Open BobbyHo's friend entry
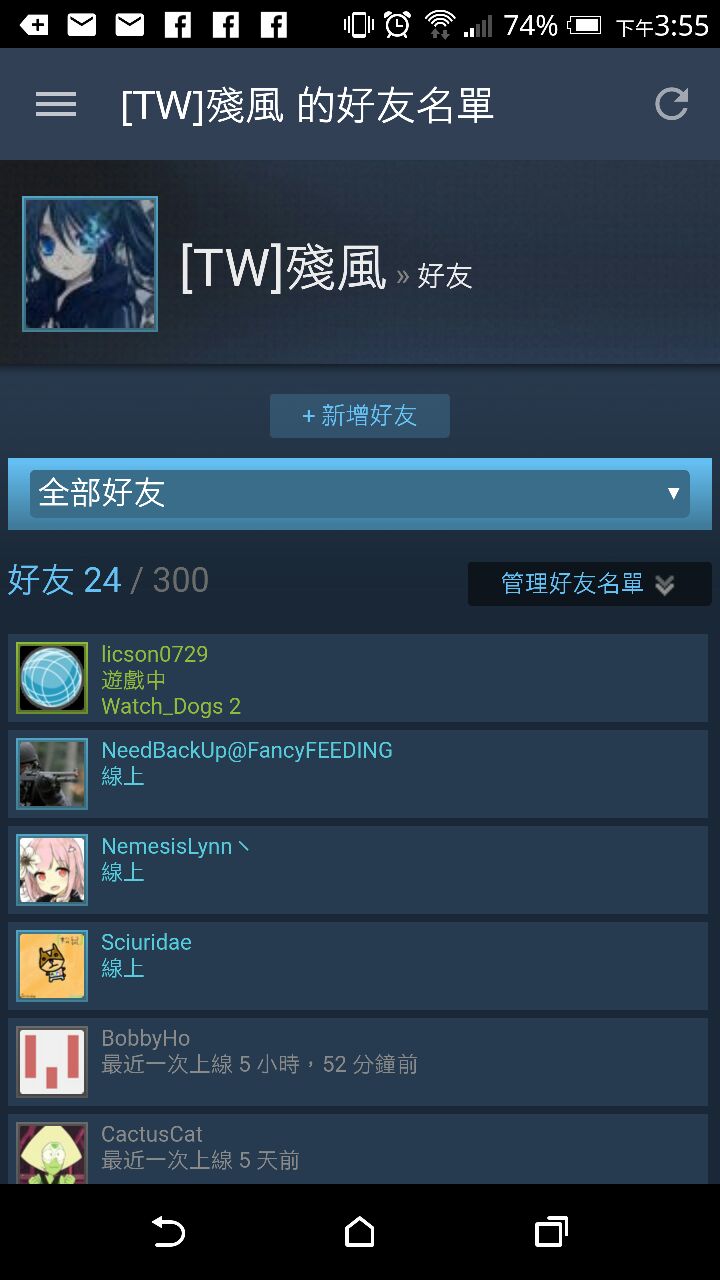720x1280 pixels. [x=358, y=1062]
